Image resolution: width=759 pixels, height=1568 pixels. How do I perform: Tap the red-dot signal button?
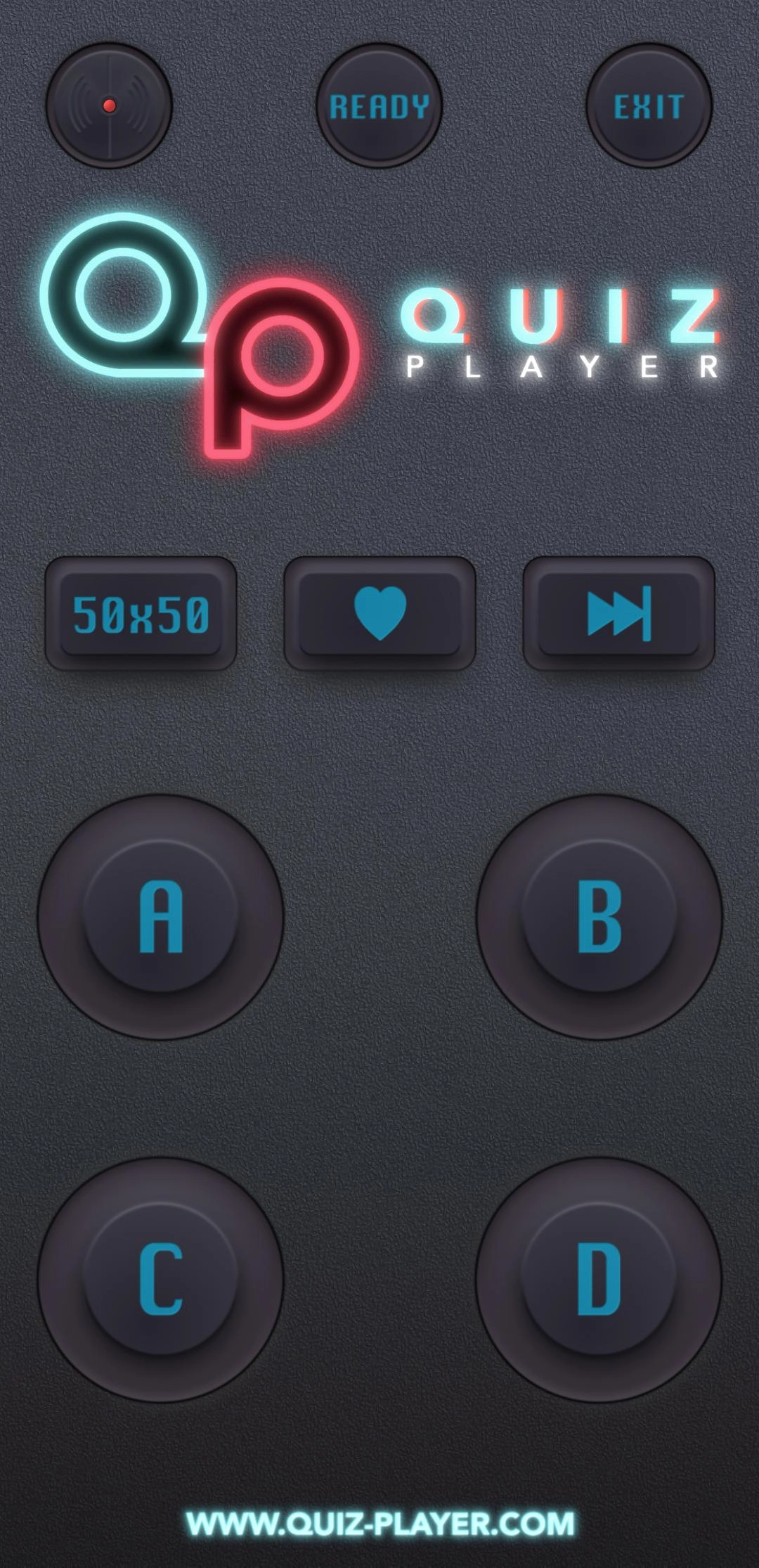(x=109, y=106)
